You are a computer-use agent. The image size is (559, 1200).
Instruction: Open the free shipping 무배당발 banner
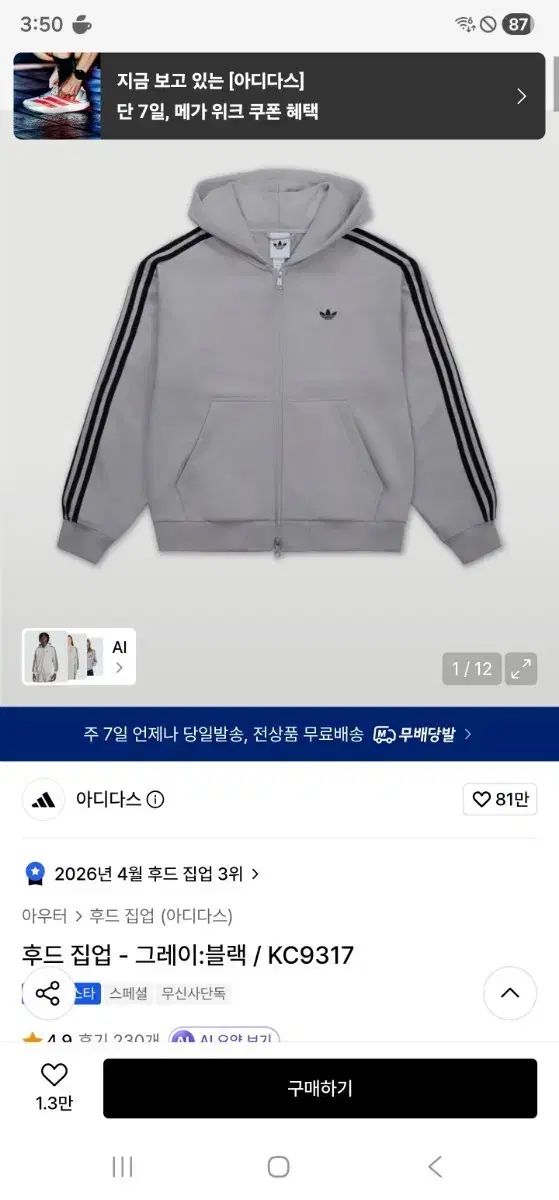pos(279,734)
